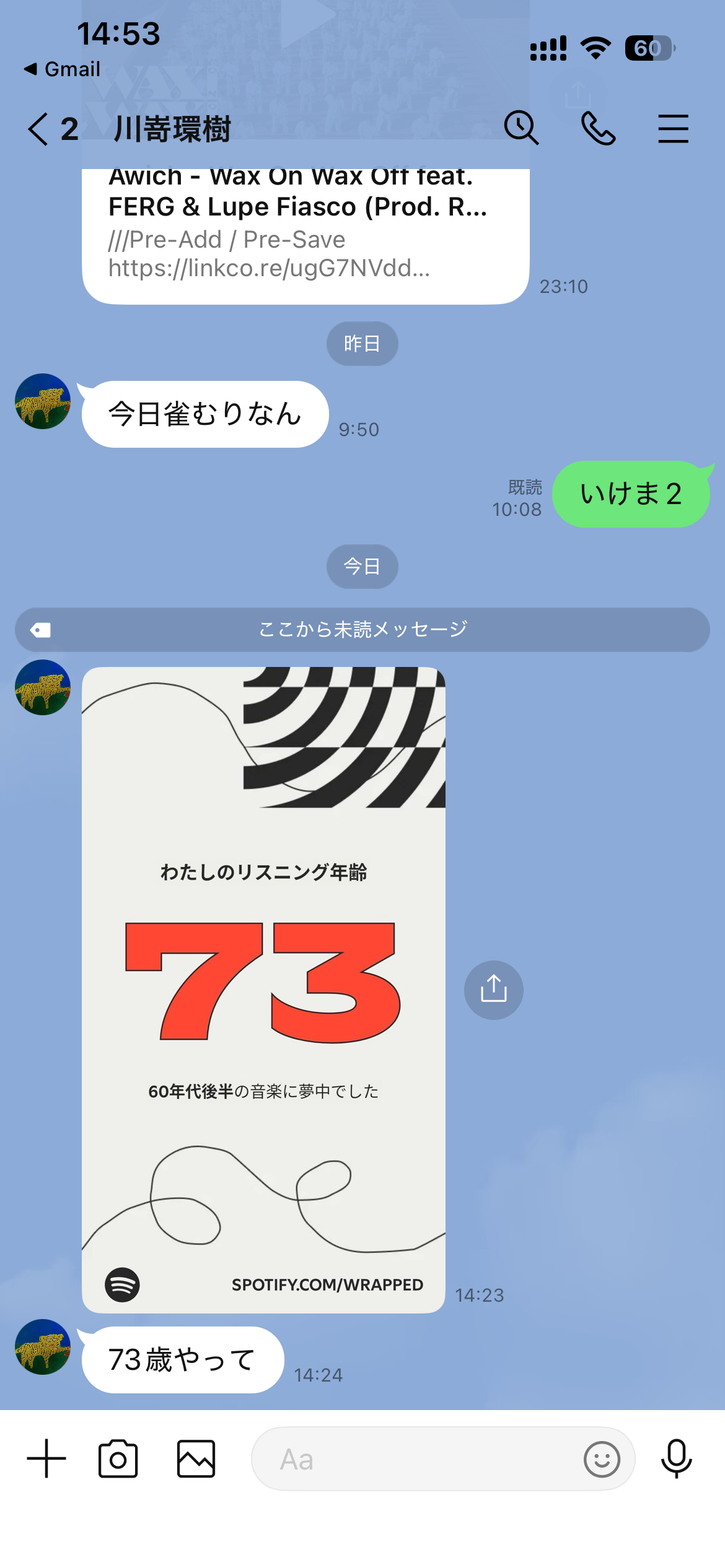The height and width of the screenshot is (1568, 725).
Task: Choose a photo from the gallery
Action: click(196, 1458)
